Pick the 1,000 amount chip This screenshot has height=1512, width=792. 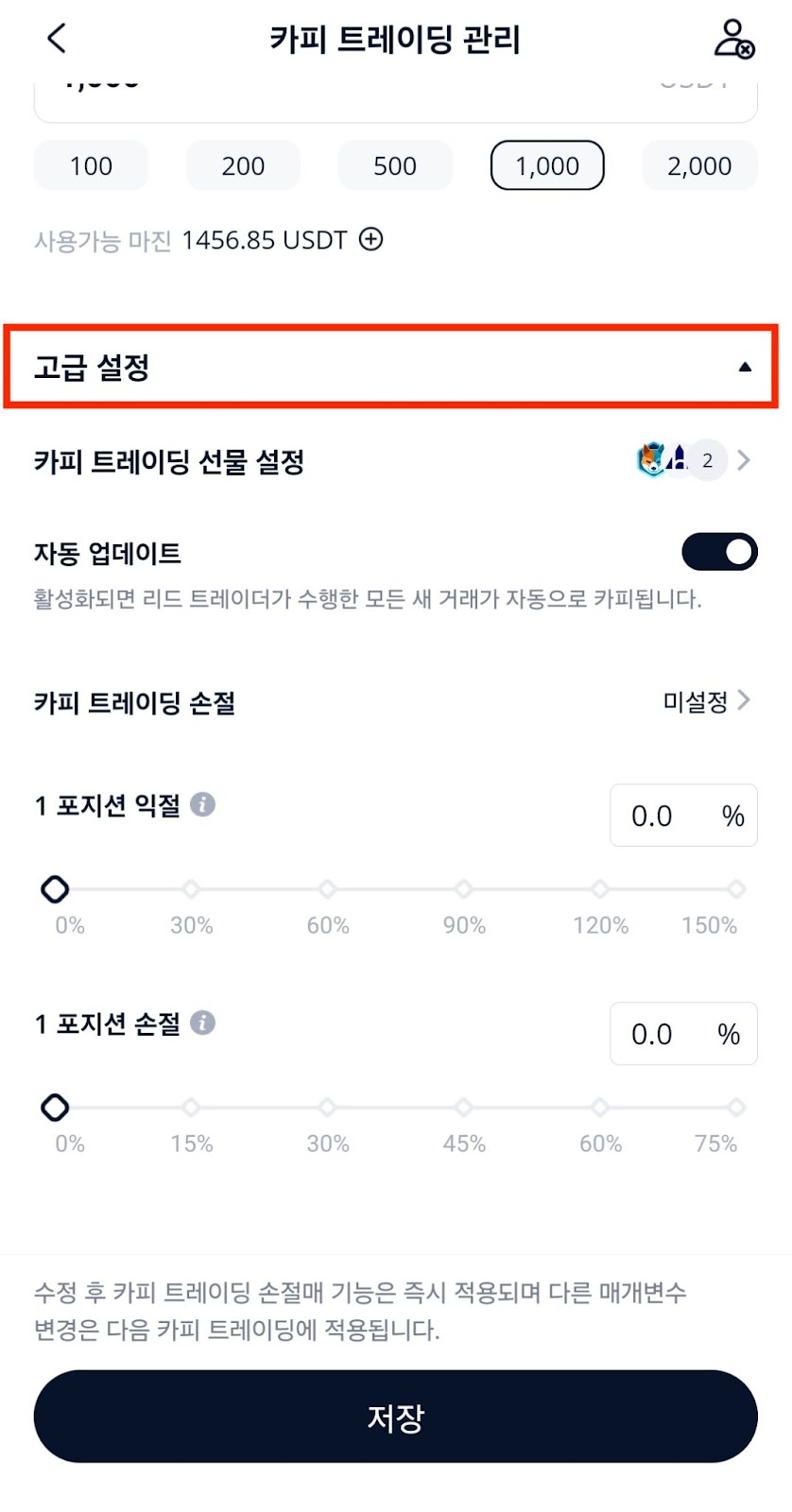pyautogui.click(x=547, y=165)
